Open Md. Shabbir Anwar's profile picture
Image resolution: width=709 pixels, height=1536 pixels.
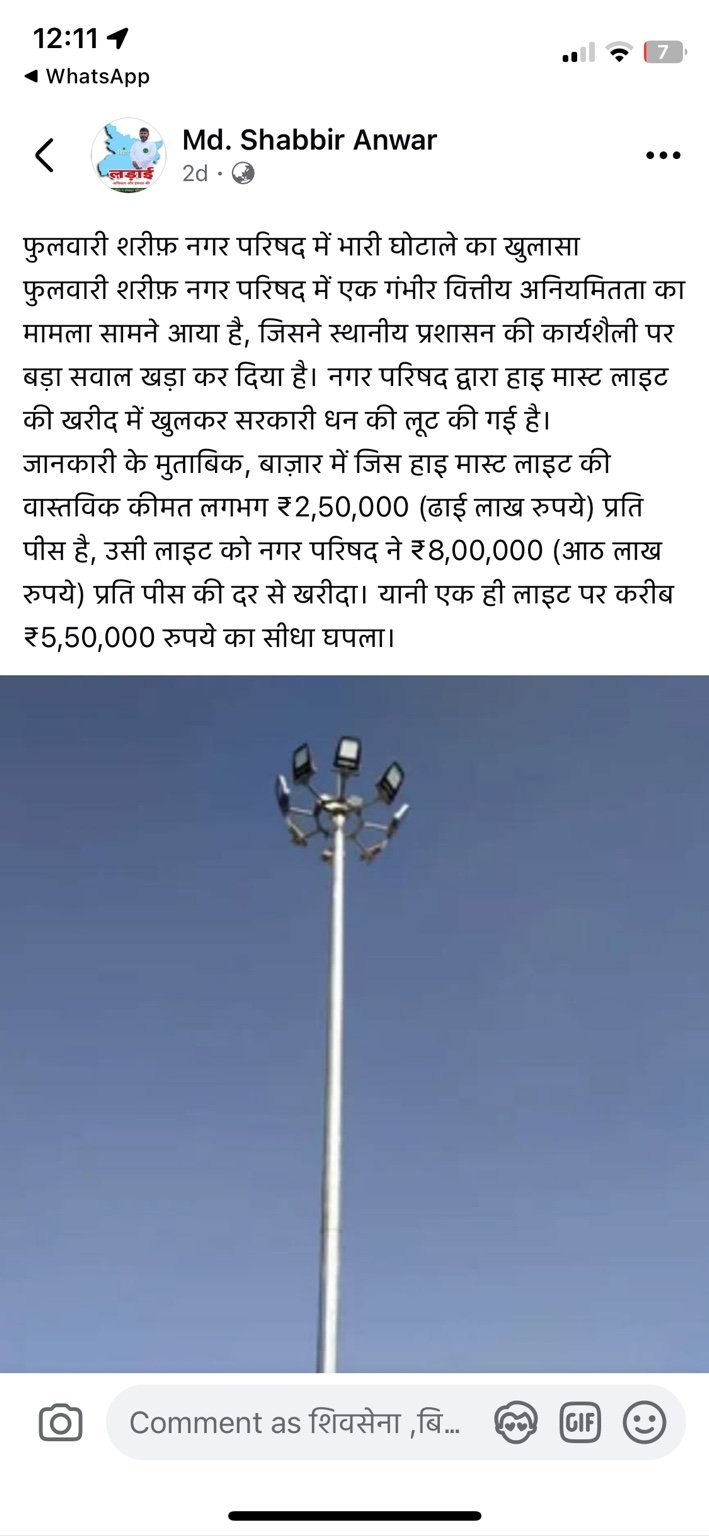coord(128,155)
